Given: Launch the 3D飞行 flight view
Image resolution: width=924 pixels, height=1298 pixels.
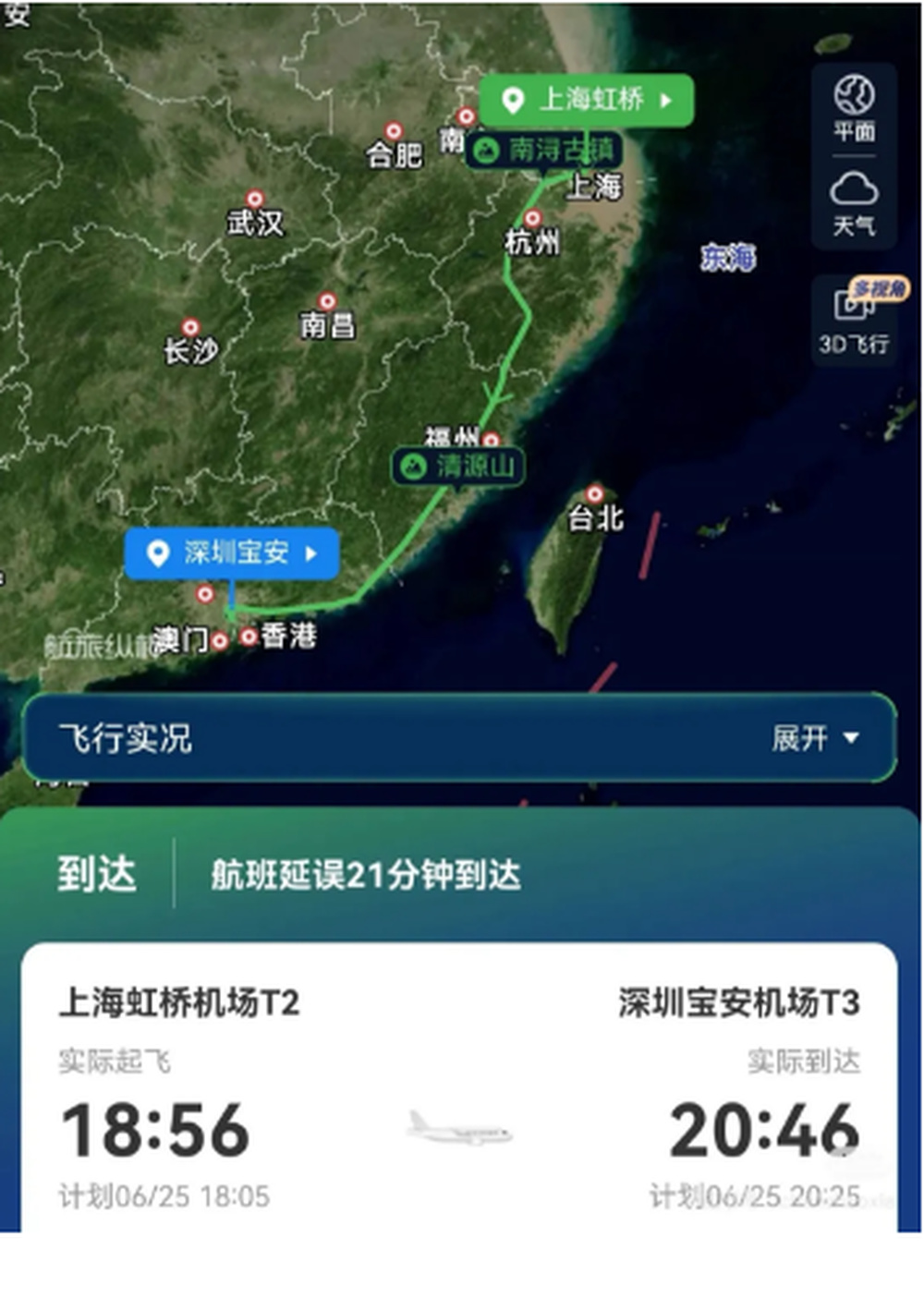Looking at the screenshot, I should [854, 321].
